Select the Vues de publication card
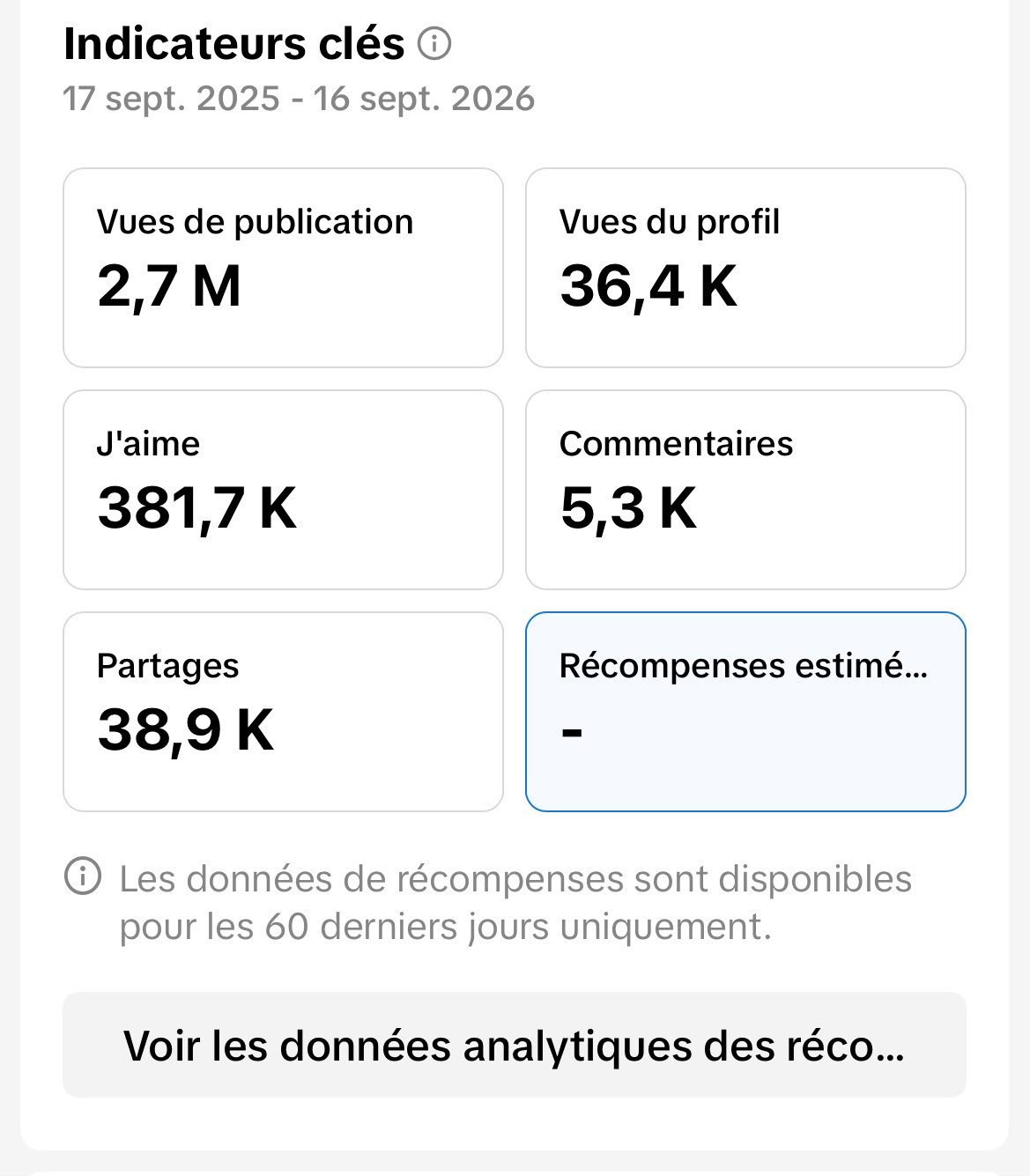This screenshot has height=1176, width=1030. 283,268
